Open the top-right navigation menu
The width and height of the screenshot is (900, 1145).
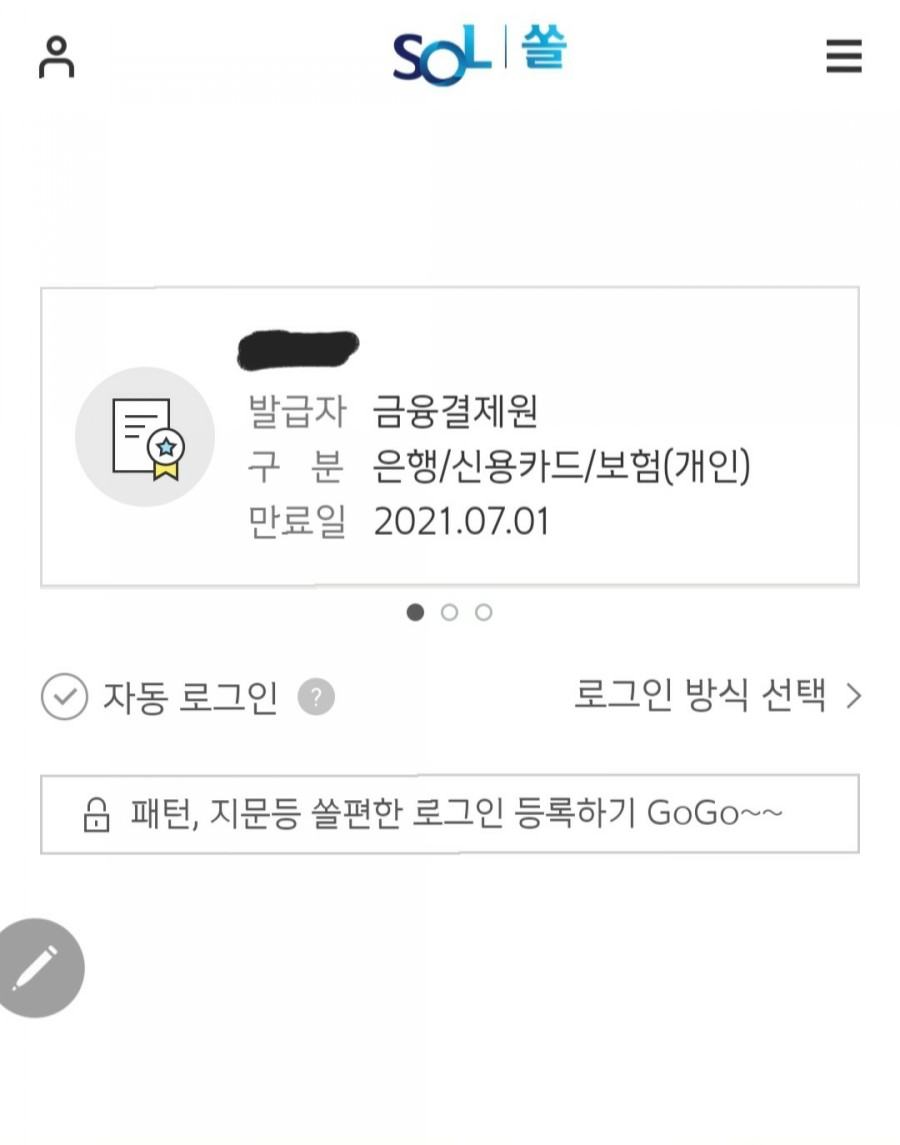(x=844, y=57)
